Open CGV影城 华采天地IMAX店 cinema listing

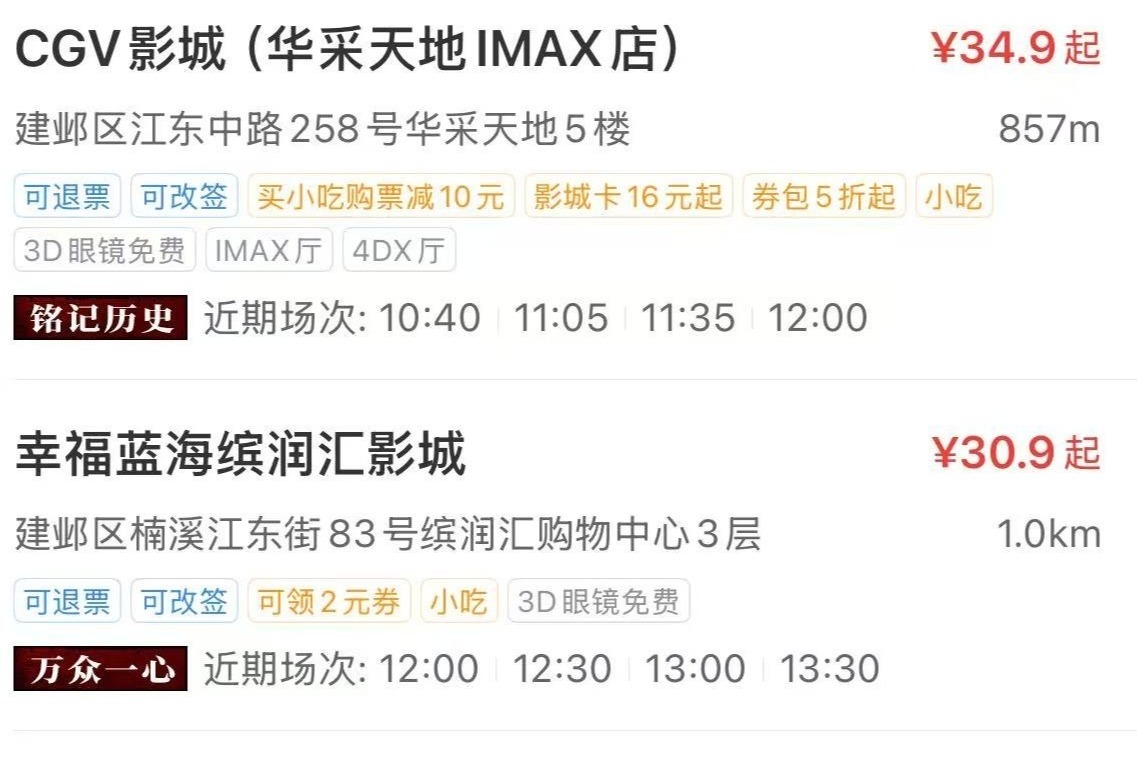point(346,50)
